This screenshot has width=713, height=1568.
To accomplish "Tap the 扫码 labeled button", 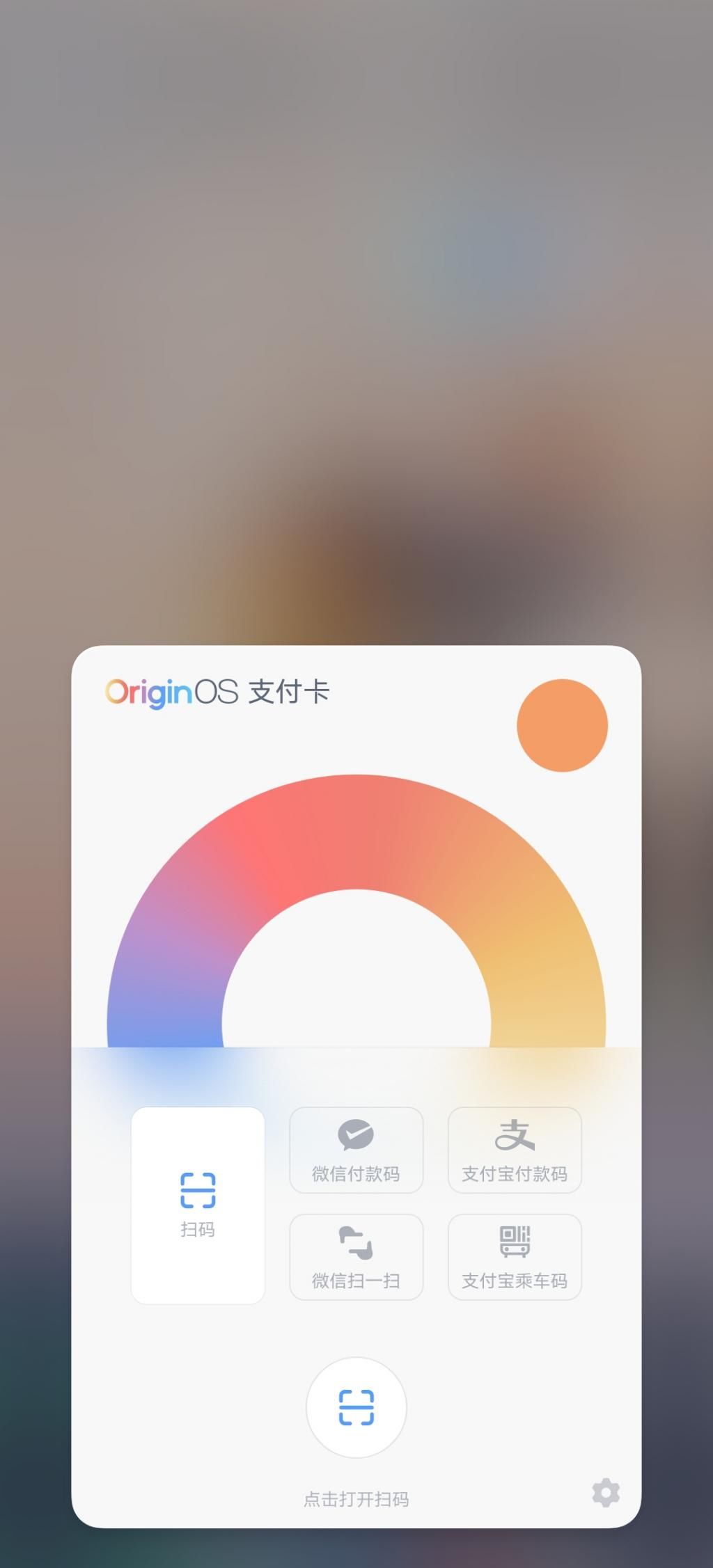I will 197,1230.
